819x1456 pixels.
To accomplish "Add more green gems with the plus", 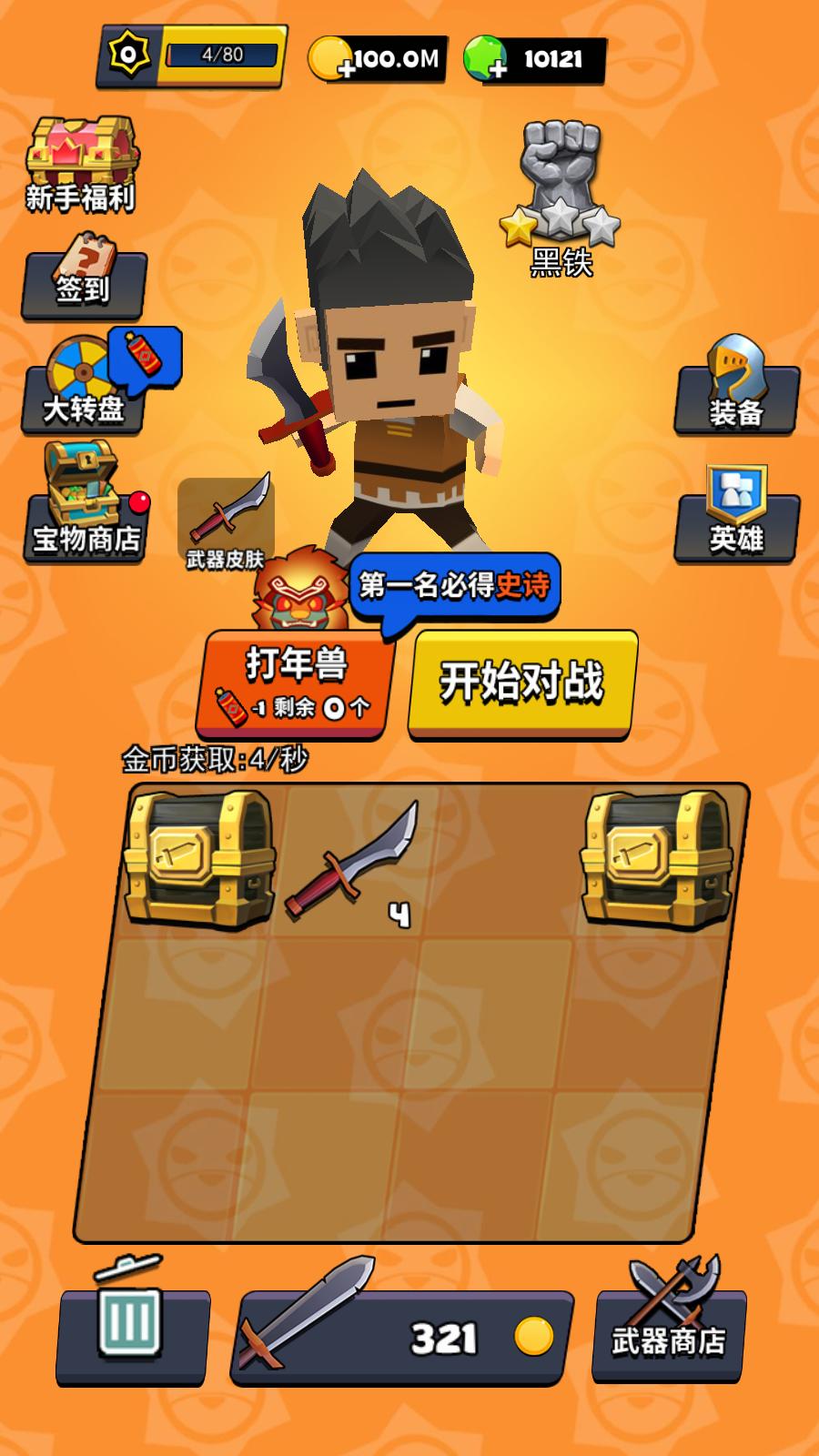I will tap(497, 66).
